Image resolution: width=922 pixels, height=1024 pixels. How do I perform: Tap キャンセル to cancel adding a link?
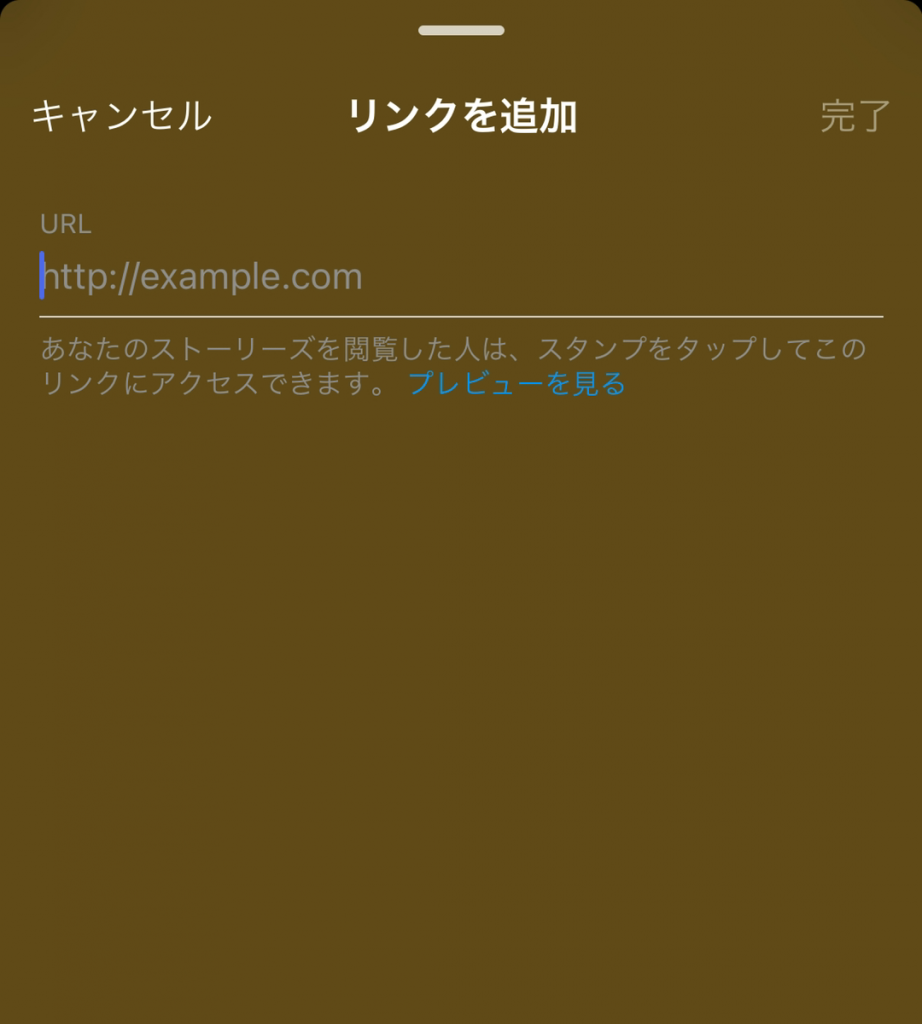122,117
